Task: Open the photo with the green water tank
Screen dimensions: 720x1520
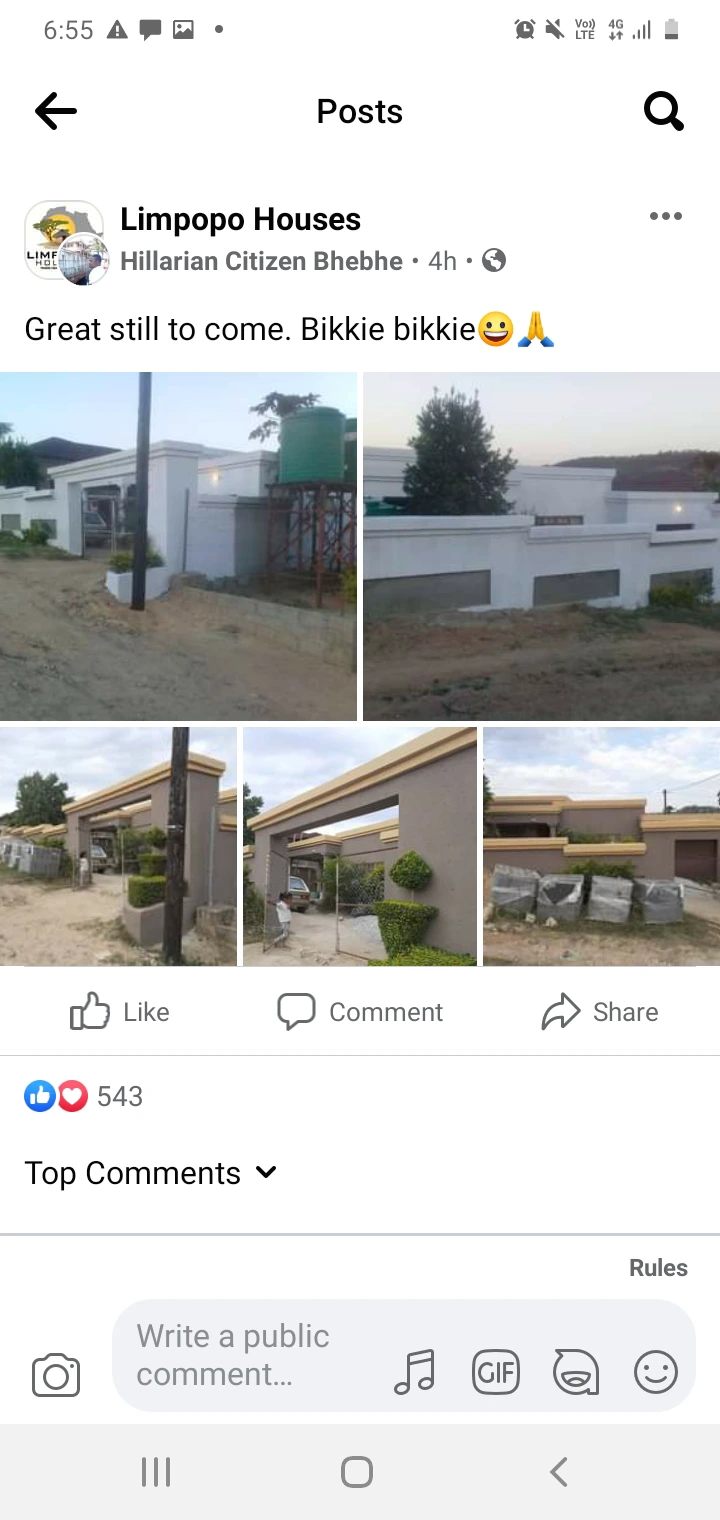Action: (x=178, y=546)
